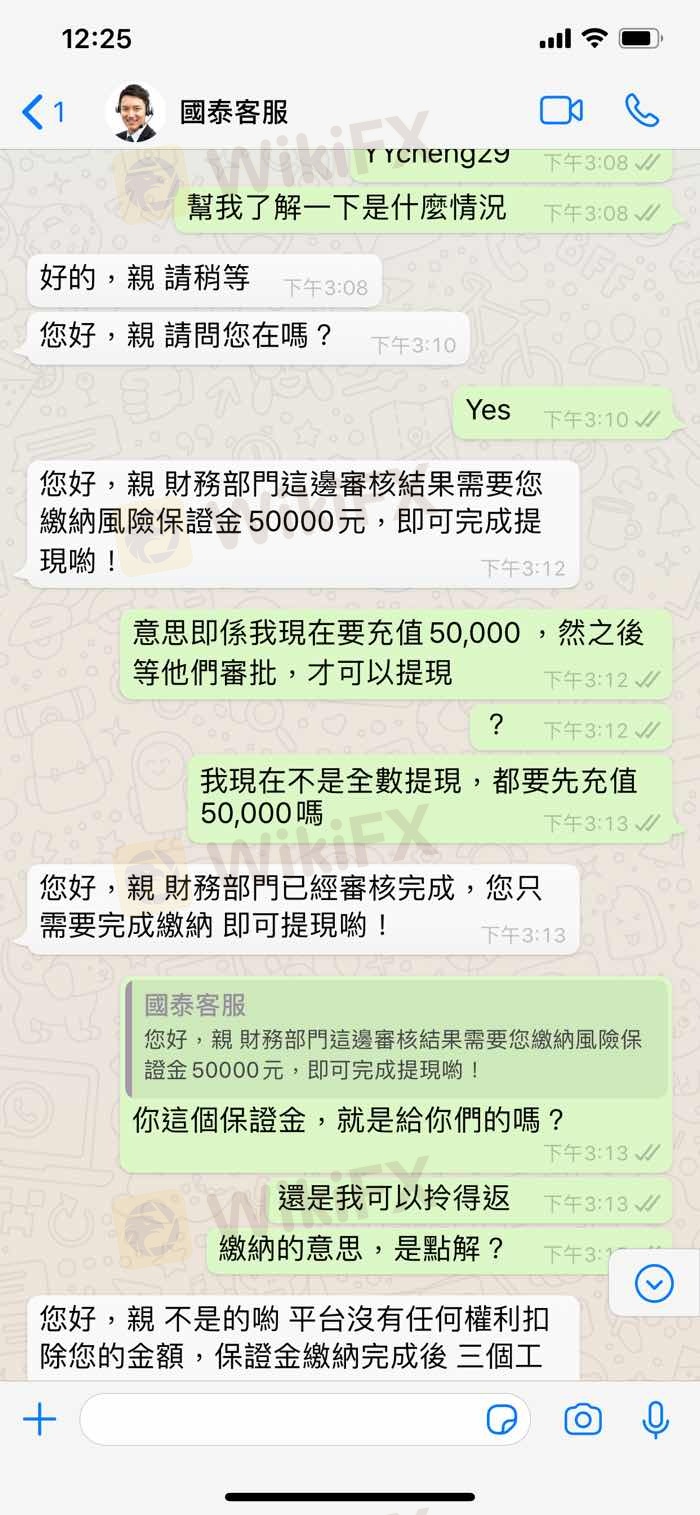Start a voice call with 國泰客服

pos(641,110)
